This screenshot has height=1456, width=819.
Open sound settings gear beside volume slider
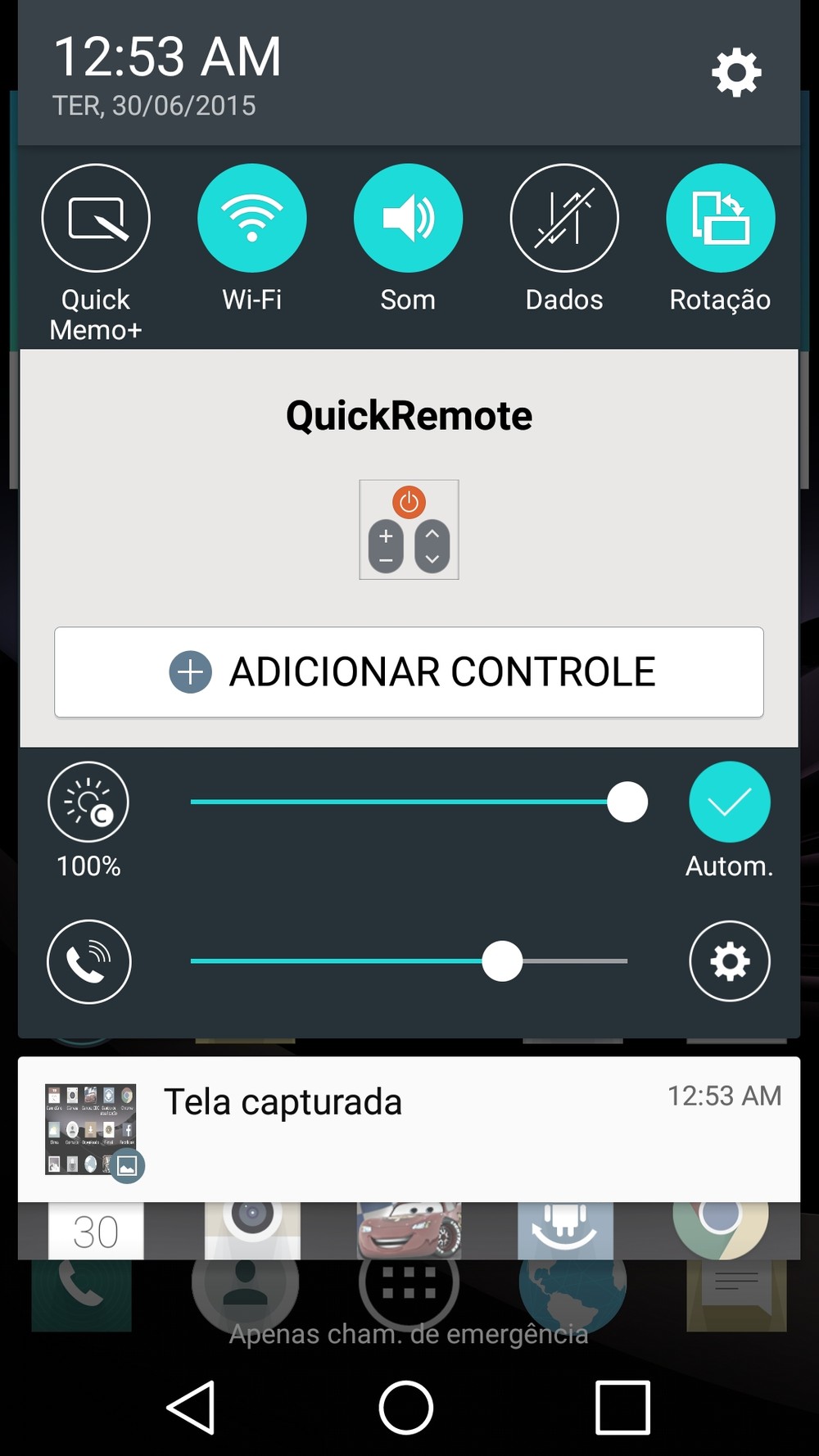pos(729,961)
